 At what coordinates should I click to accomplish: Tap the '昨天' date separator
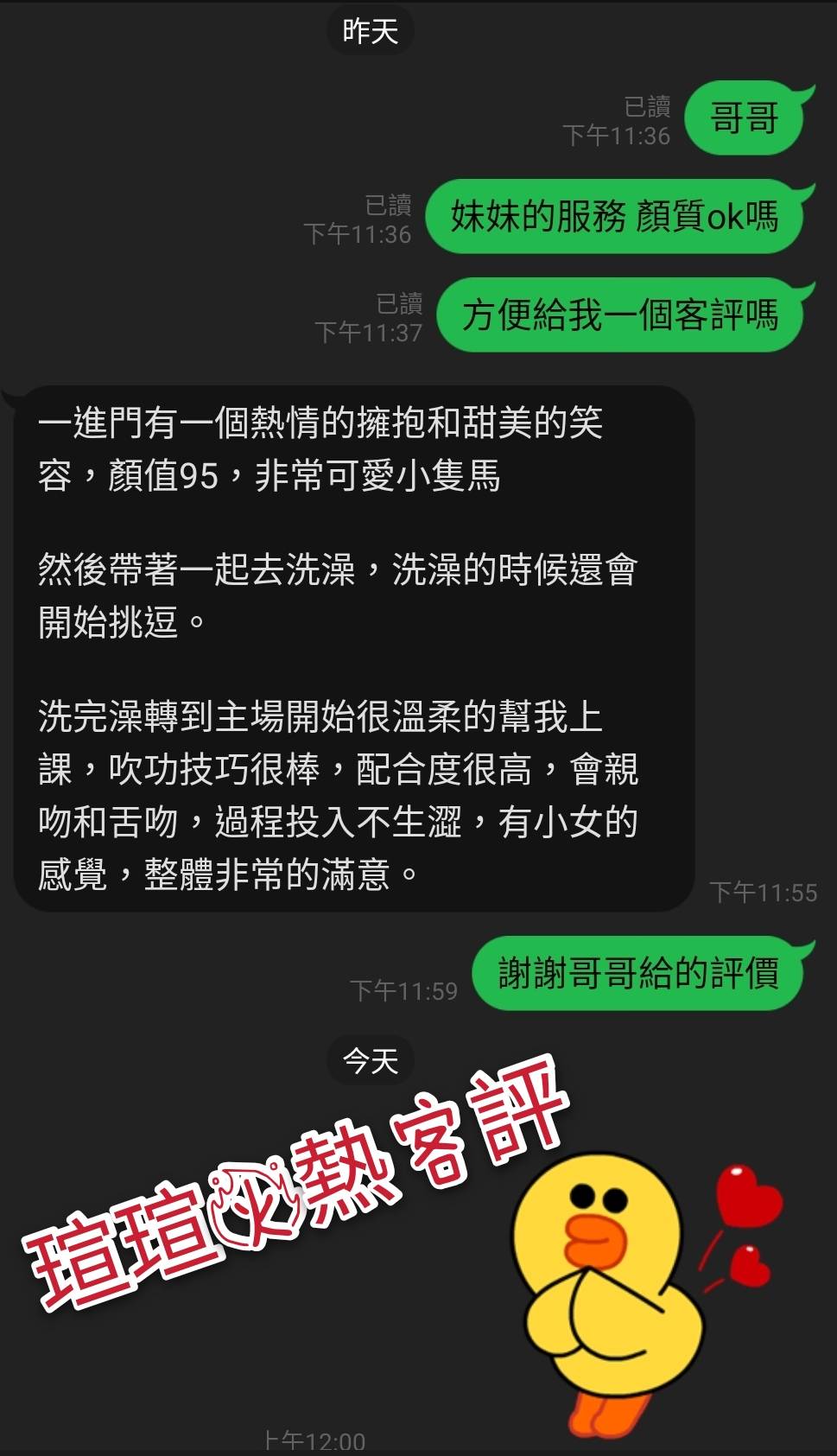[x=370, y=29]
